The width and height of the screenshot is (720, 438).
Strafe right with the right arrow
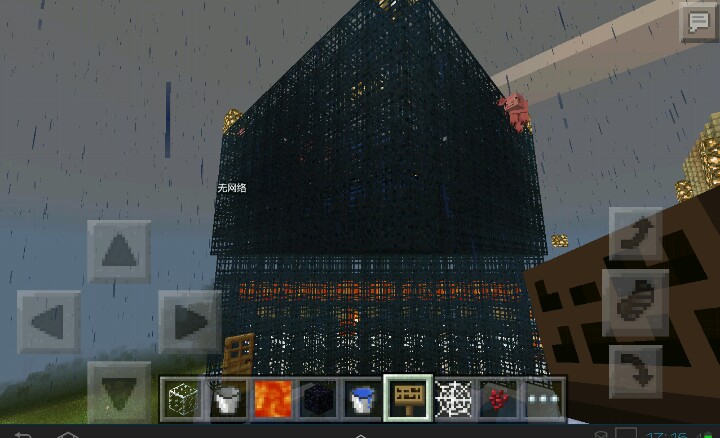click(190, 322)
